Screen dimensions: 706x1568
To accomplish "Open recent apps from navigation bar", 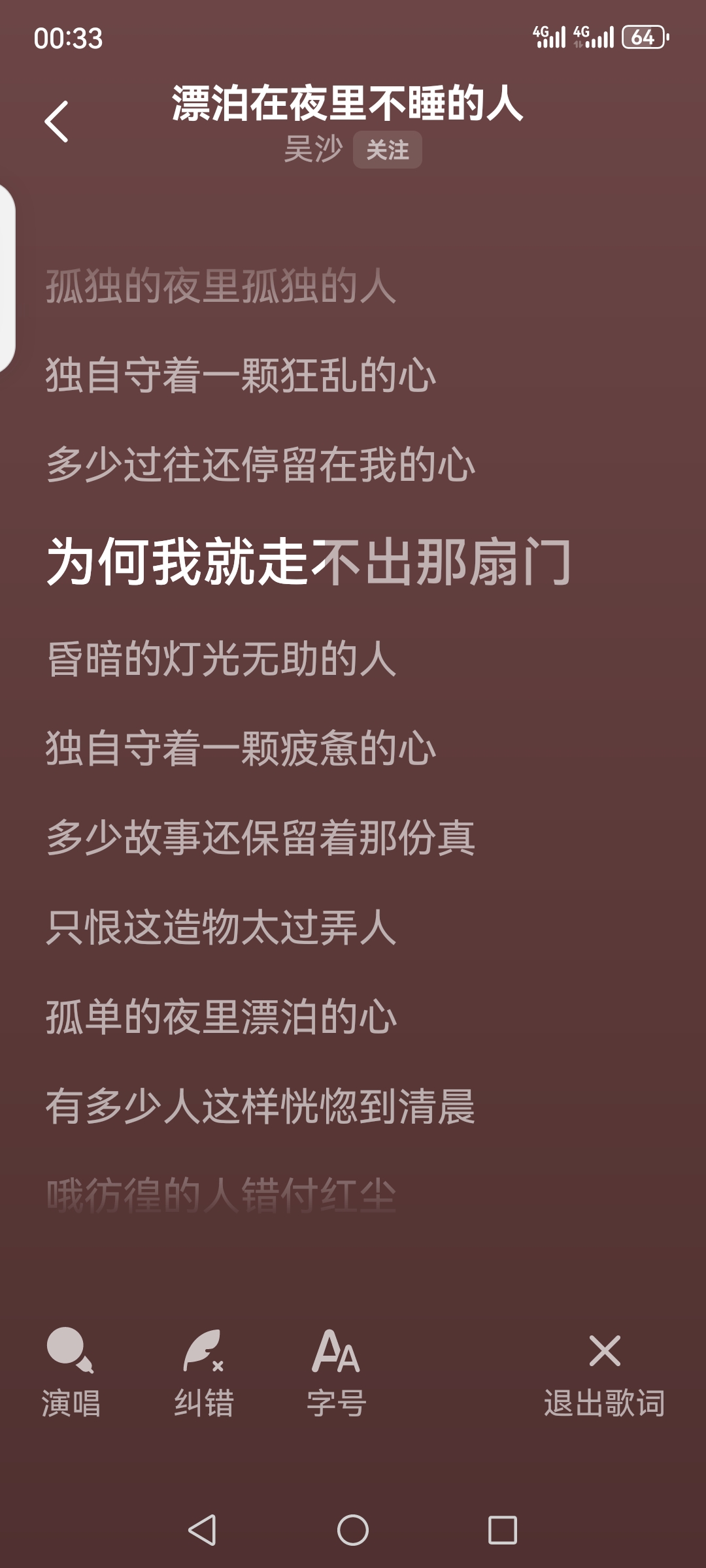I will point(503,1530).
